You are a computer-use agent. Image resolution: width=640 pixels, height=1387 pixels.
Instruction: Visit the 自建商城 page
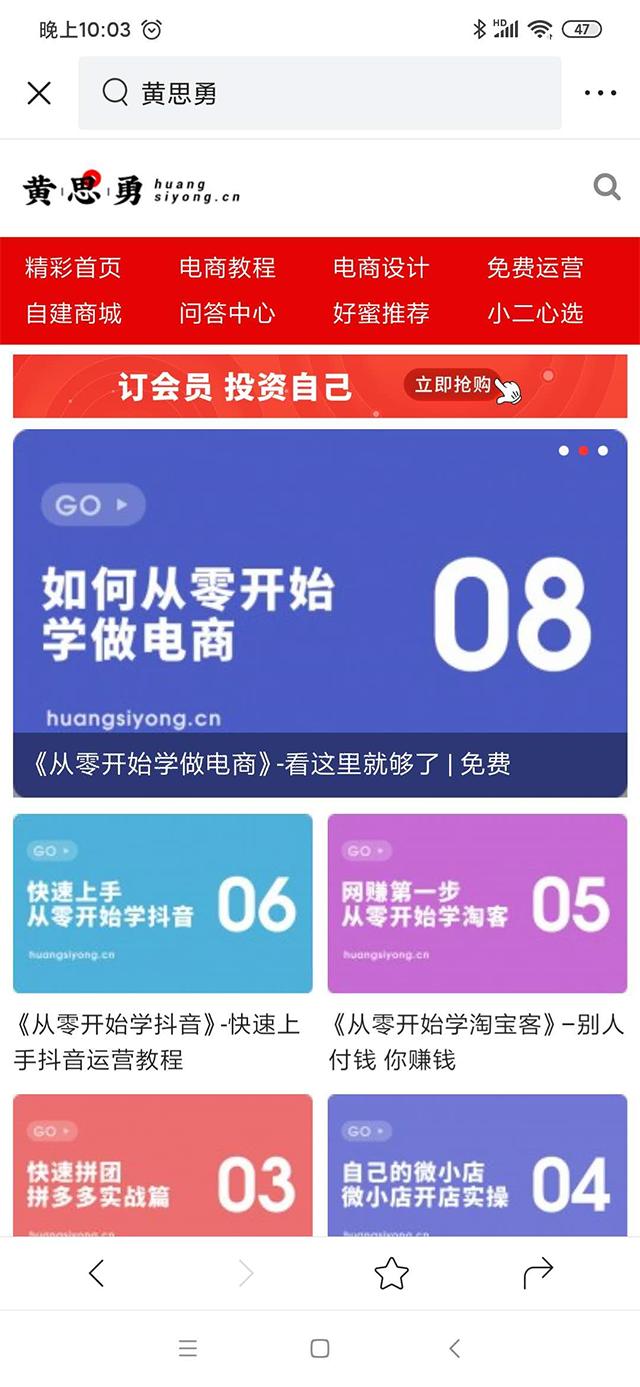pyautogui.click(x=73, y=313)
